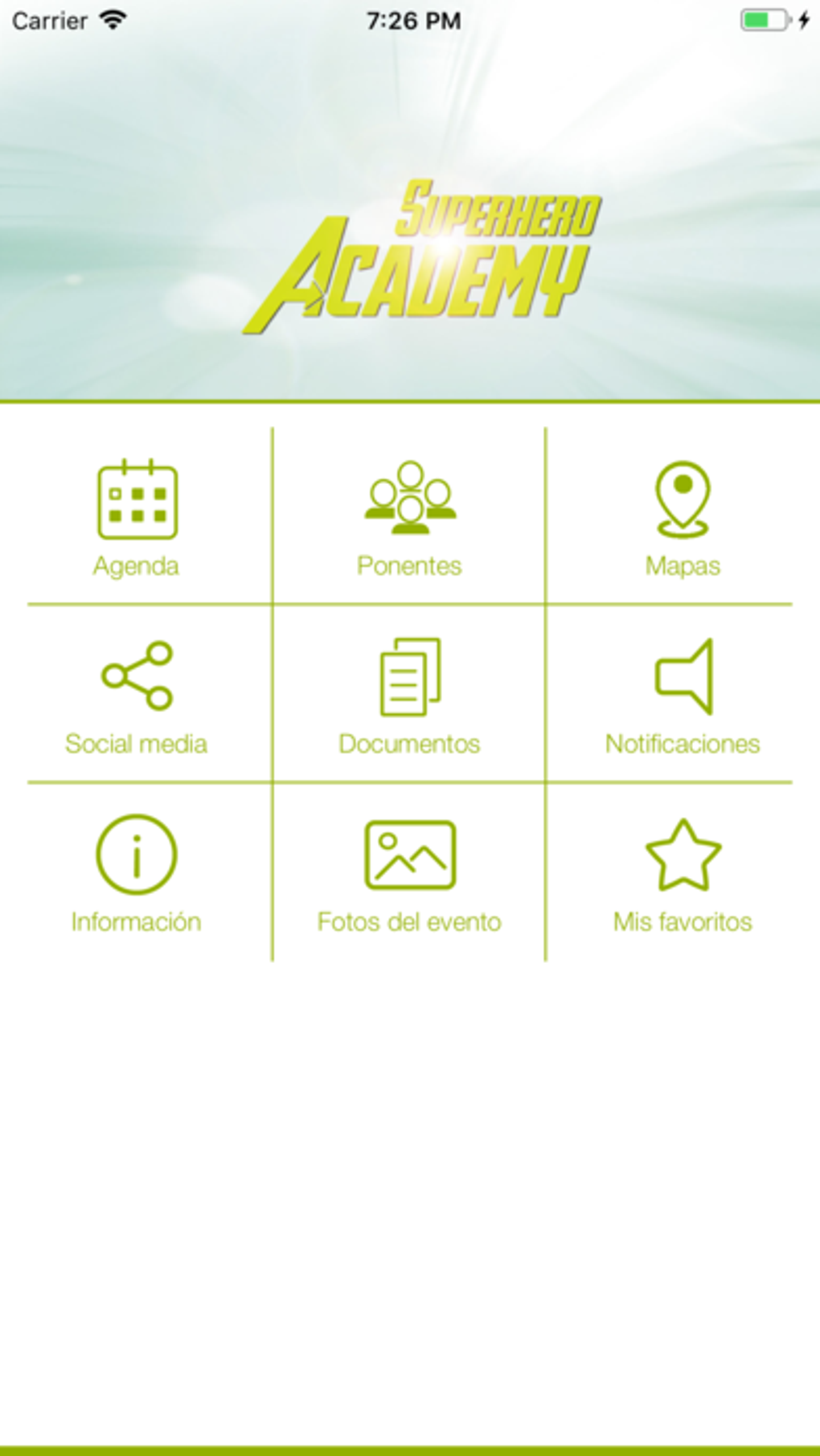
Task: Open Información page
Action: [x=137, y=874]
